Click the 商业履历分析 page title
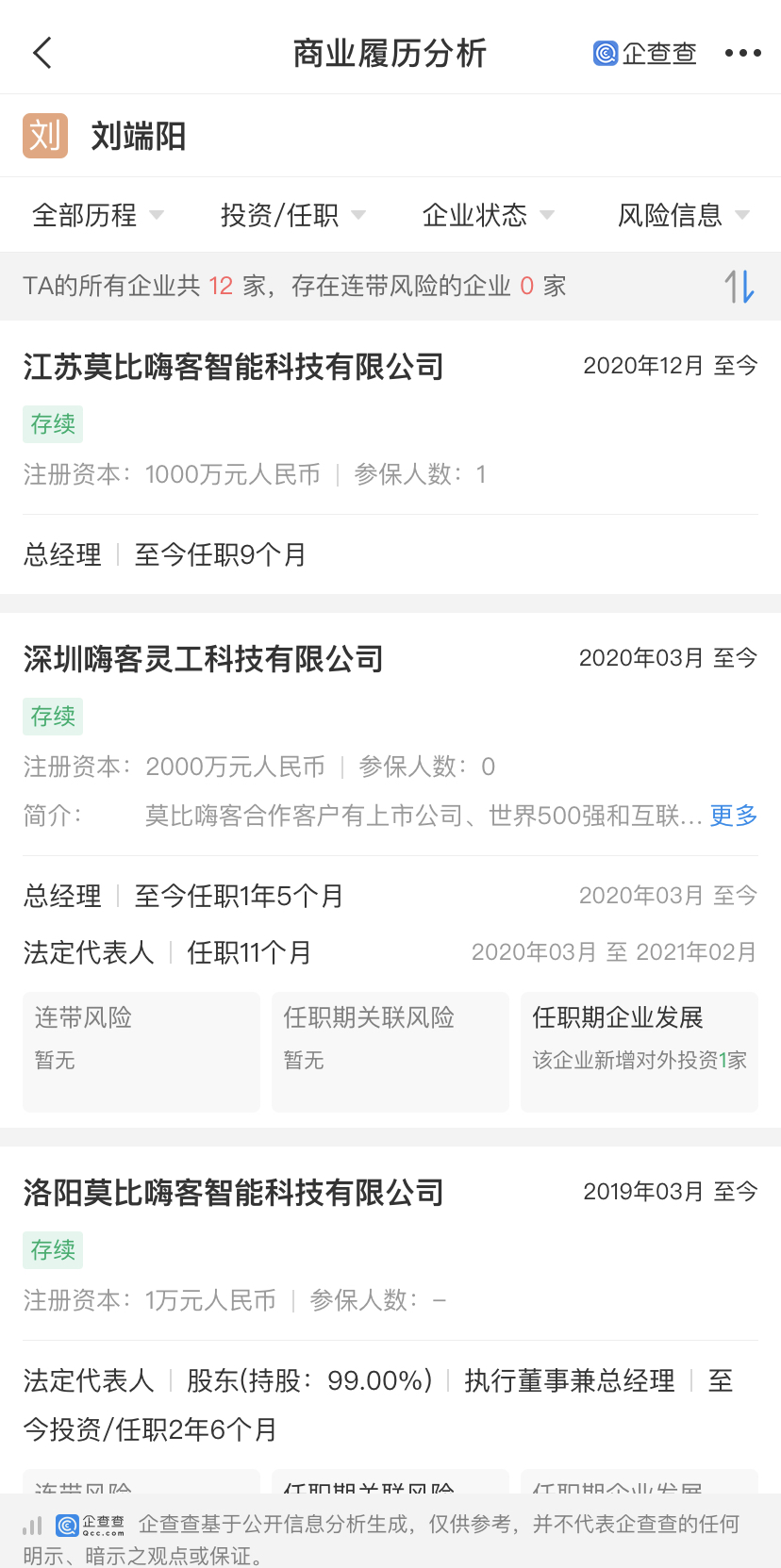 tap(390, 53)
